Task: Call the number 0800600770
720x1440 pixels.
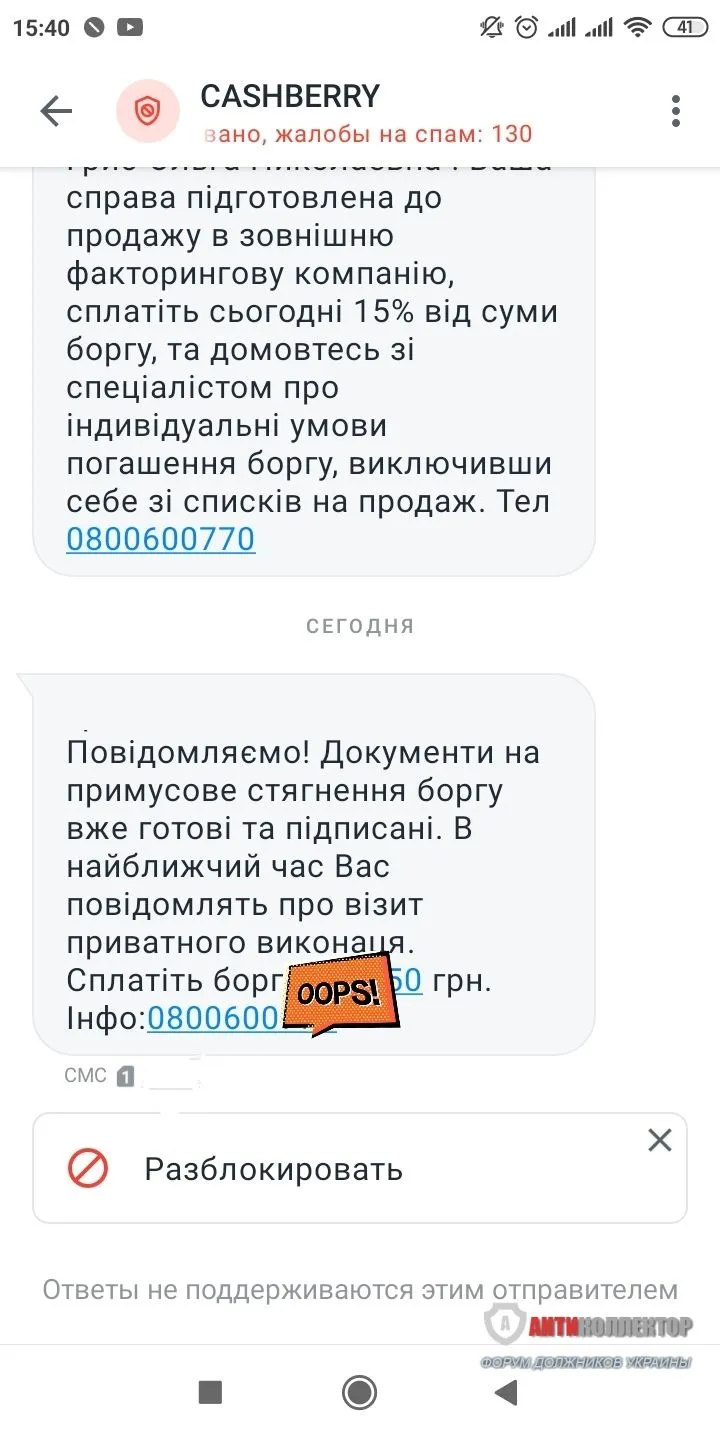Action: [x=161, y=540]
